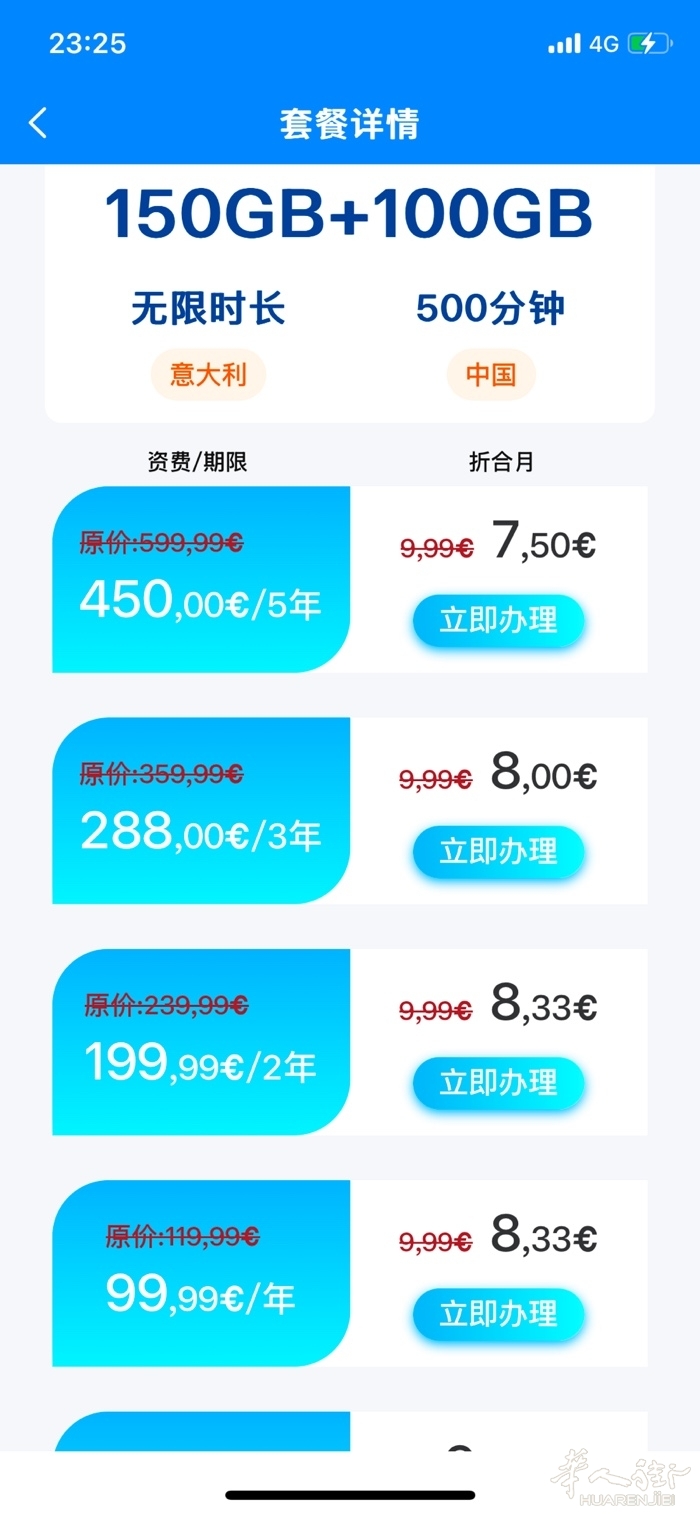Screen dimensions: 700x1515
Task: Go back from the plan details page
Action: (38, 124)
